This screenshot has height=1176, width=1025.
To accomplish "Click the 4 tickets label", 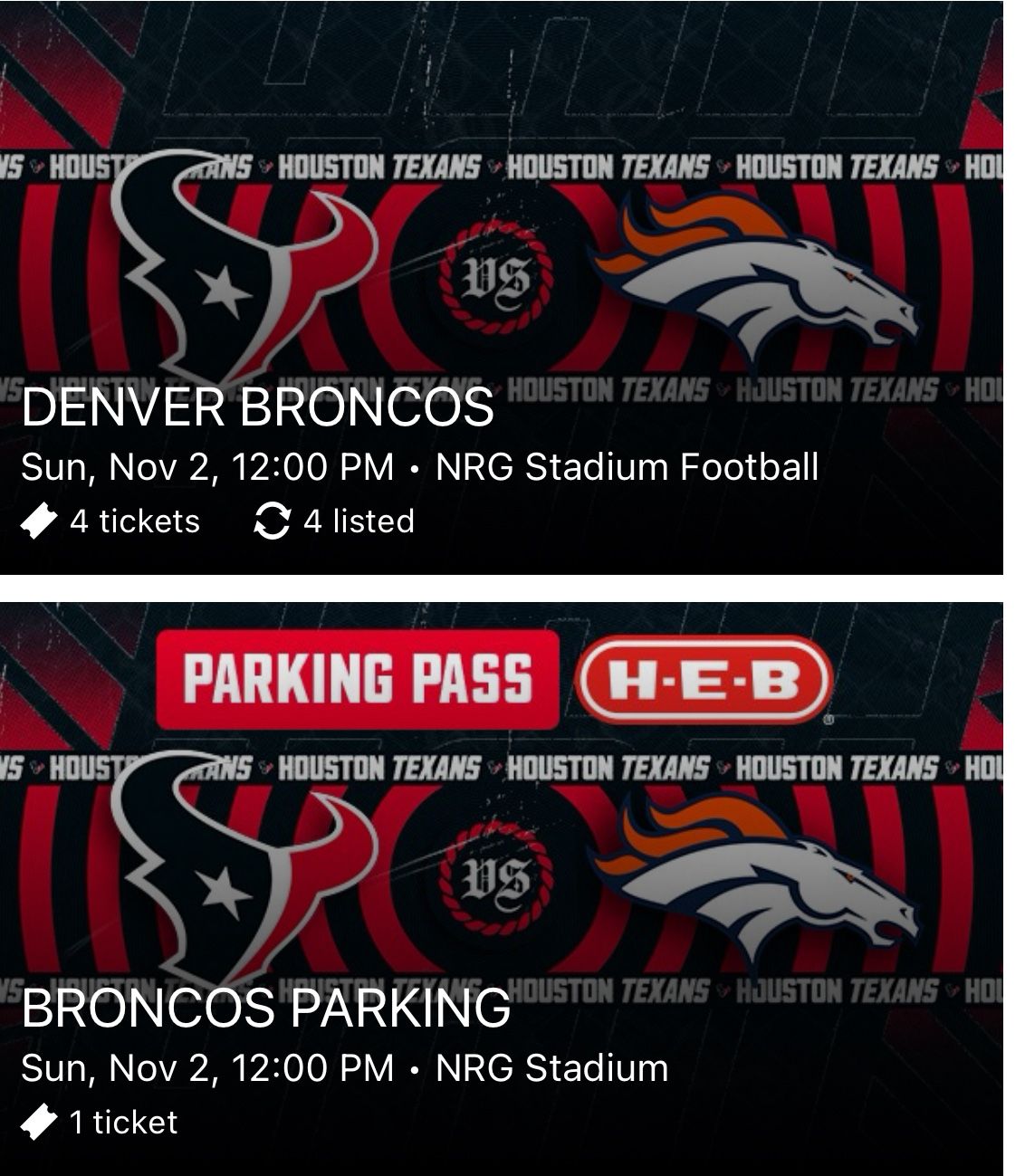I will pos(133,521).
